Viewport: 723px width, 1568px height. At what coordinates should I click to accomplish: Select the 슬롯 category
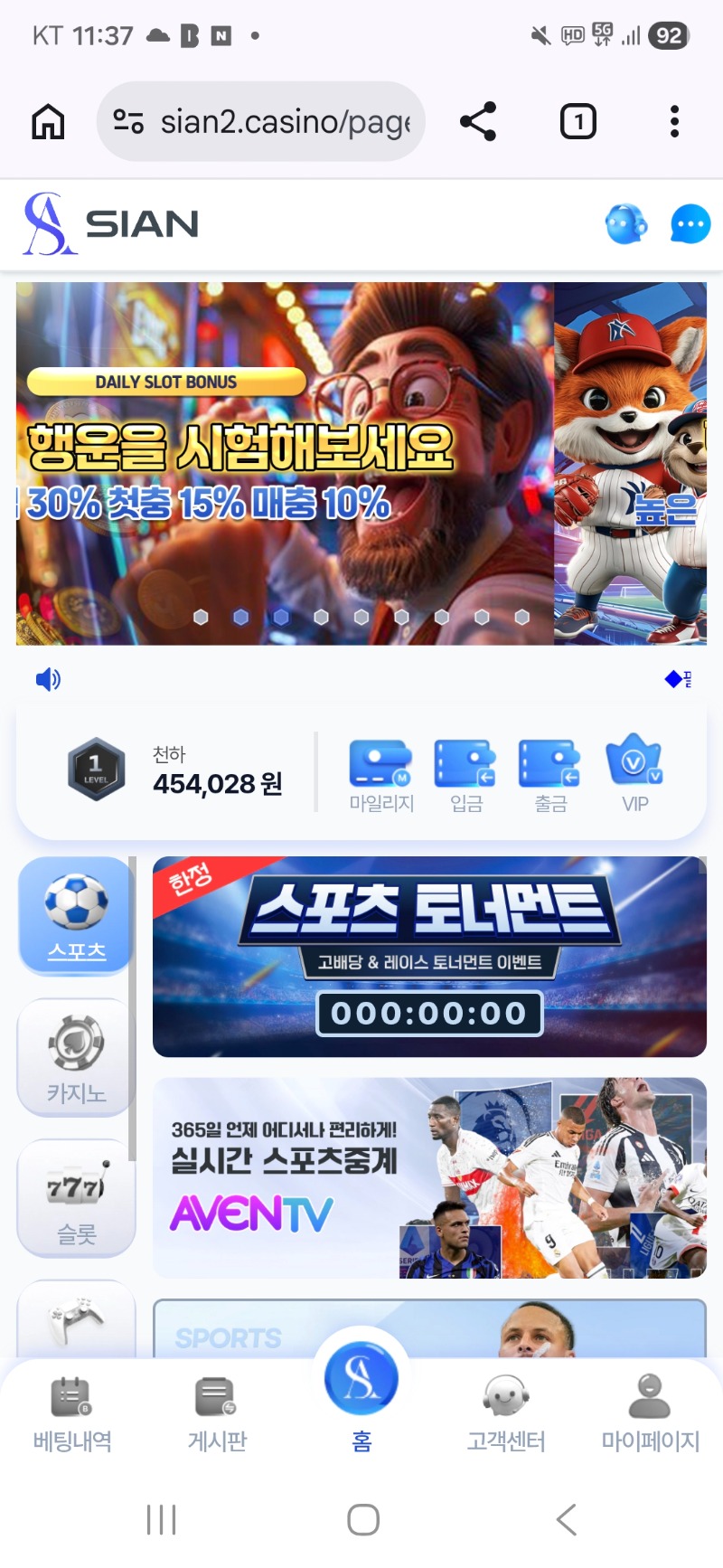(x=76, y=1197)
